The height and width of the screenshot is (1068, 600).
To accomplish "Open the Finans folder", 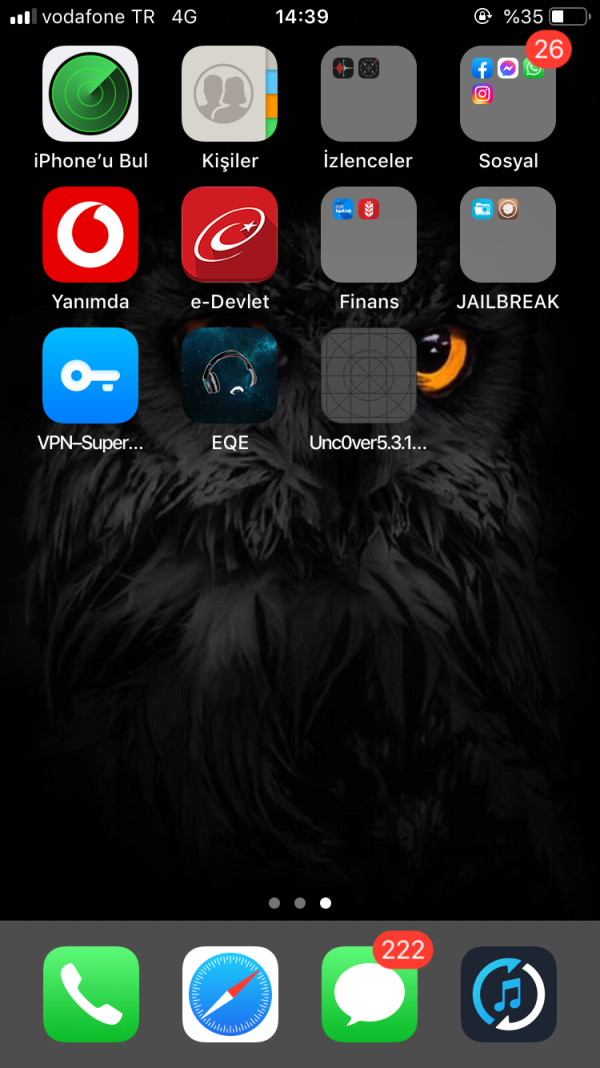I will (x=368, y=235).
